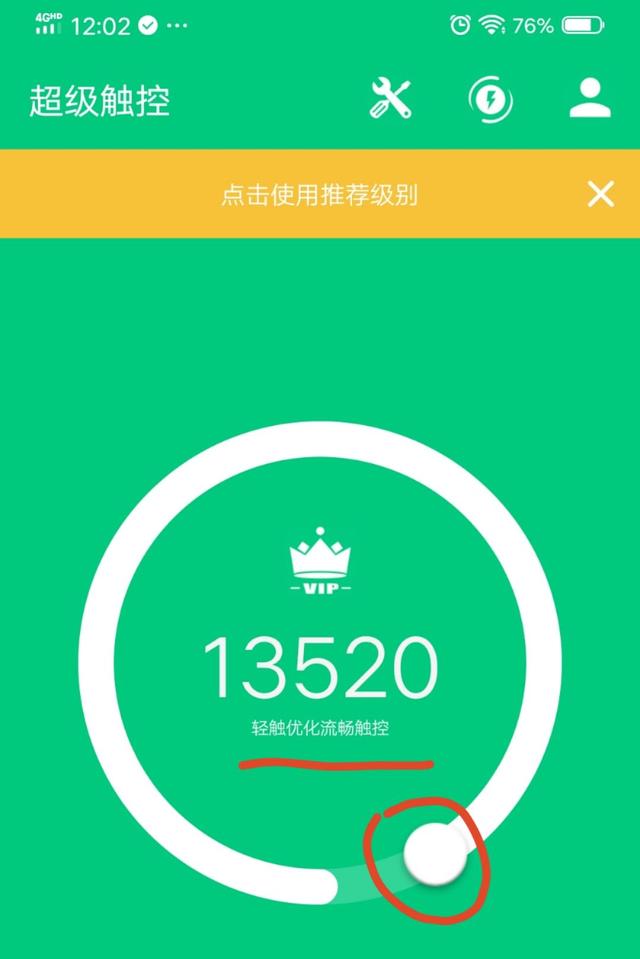Viewport: 640px width, 959px height.
Task: Open the lightning boost icon
Action: [x=491, y=99]
